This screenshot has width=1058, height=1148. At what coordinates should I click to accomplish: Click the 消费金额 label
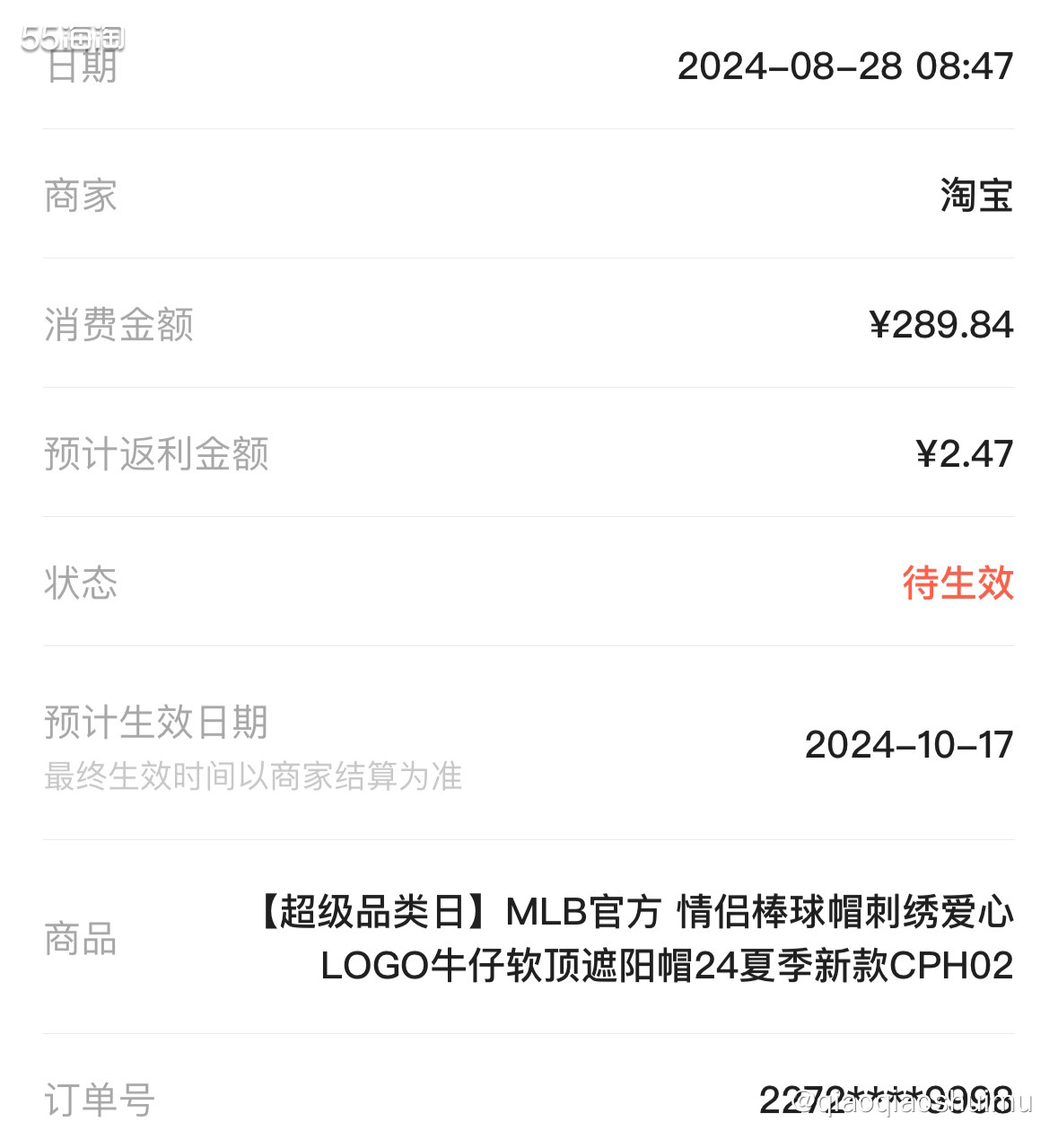(x=120, y=327)
